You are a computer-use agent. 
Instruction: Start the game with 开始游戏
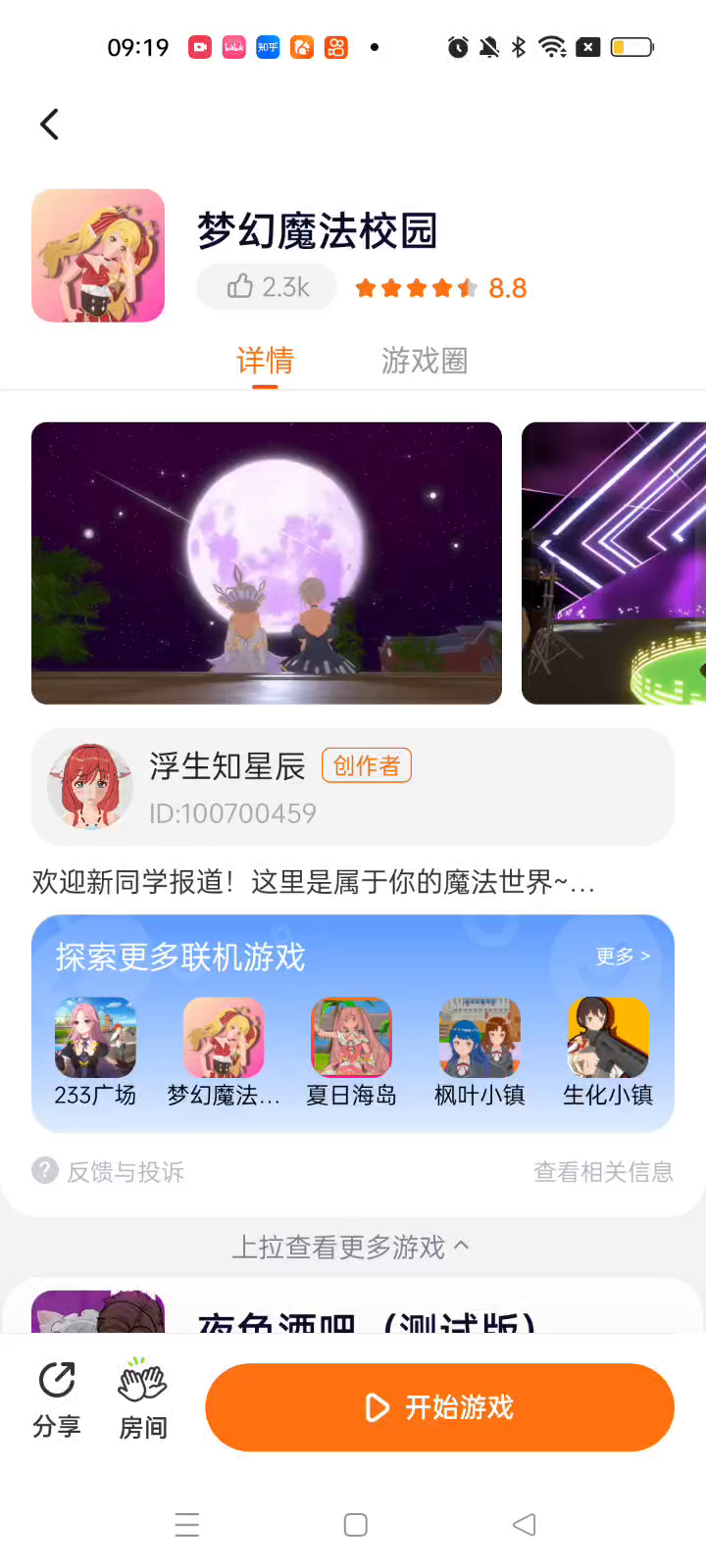[x=439, y=1407]
